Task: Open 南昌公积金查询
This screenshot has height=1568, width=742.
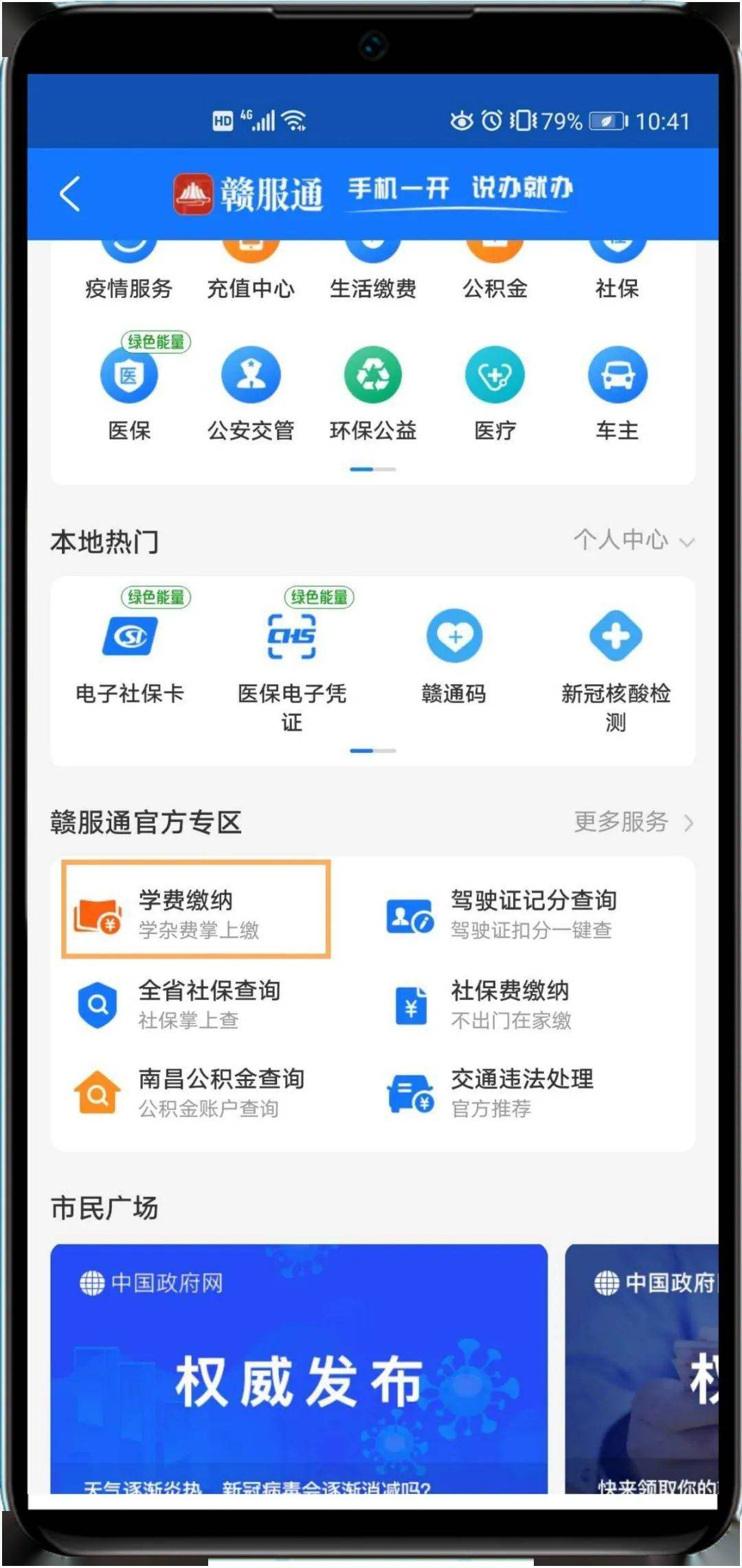Action: tap(189, 1092)
